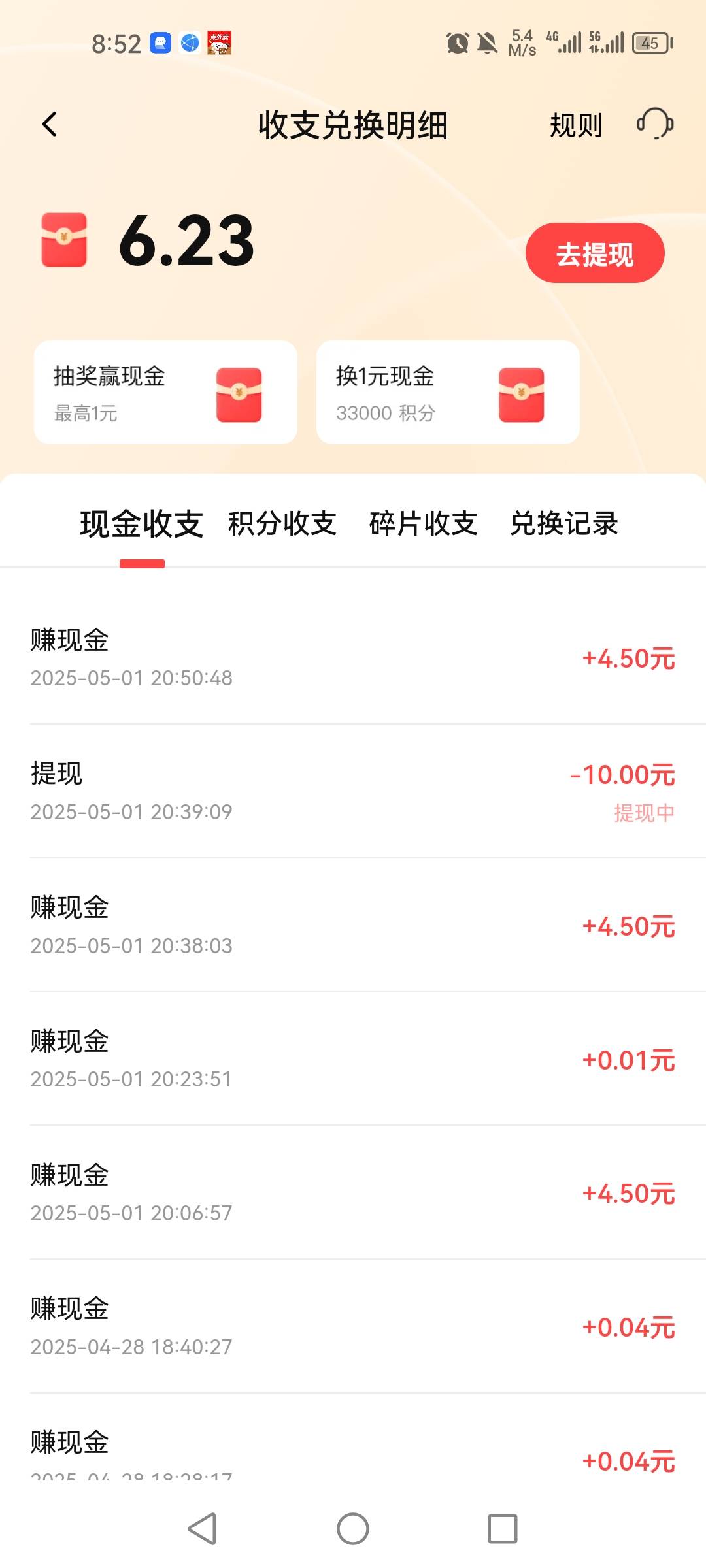Tap the 去提现 withdraw button

(595, 253)
